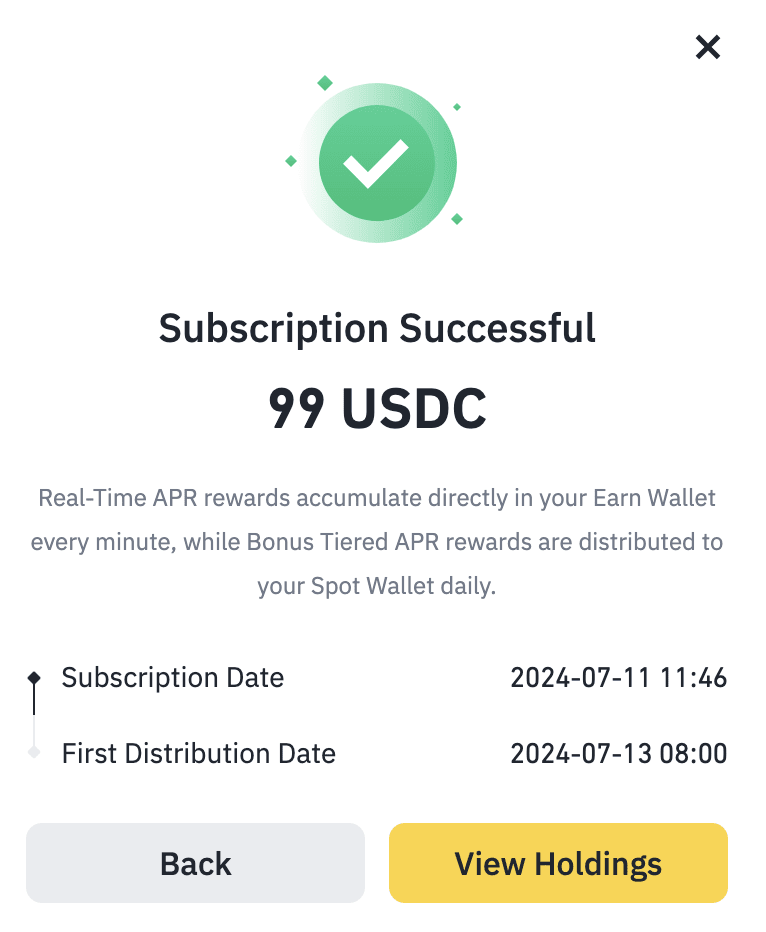This screenshot has width=766, height=932.
Task: Tap the Back button
Action: tap(195, 863)
